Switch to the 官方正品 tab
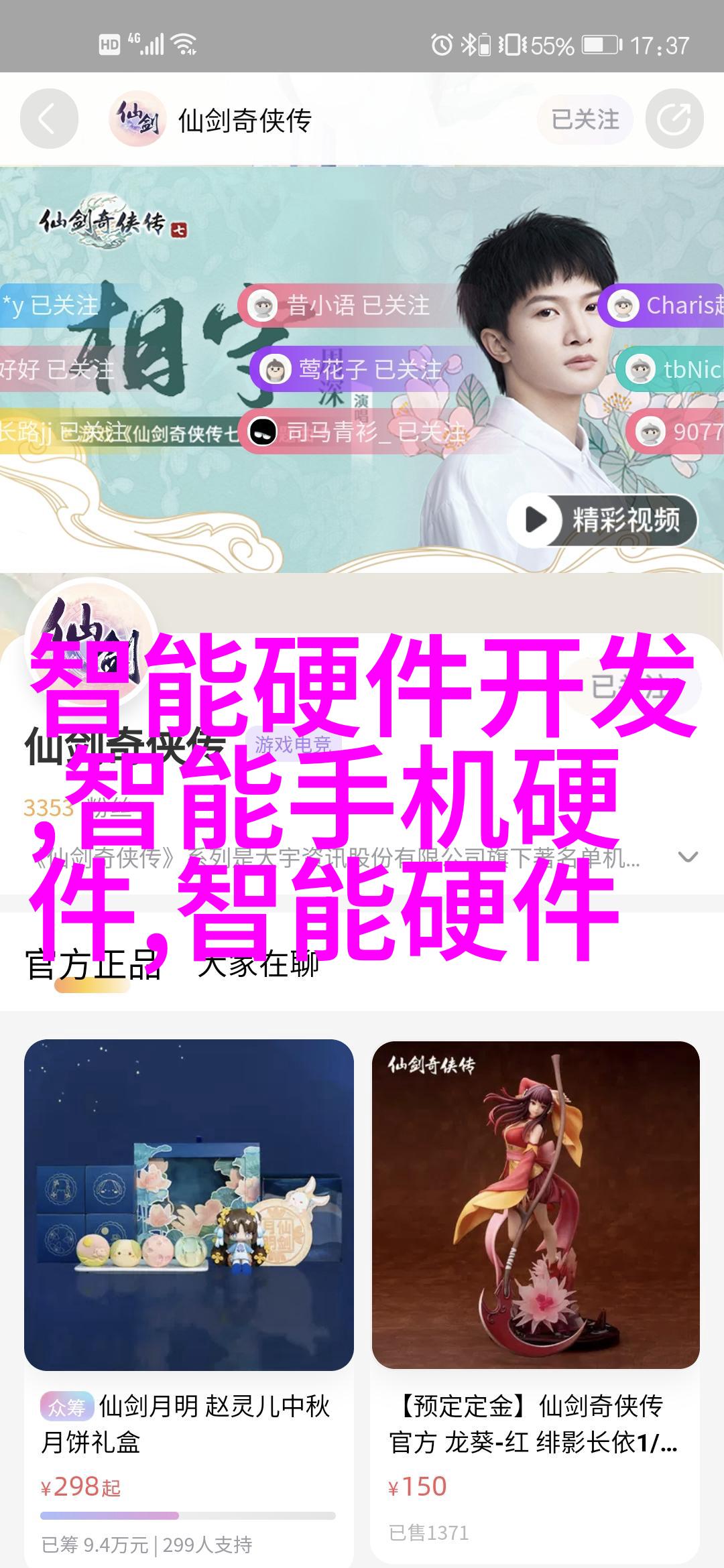Screen dimensions: 724x1568 (93, 966)
